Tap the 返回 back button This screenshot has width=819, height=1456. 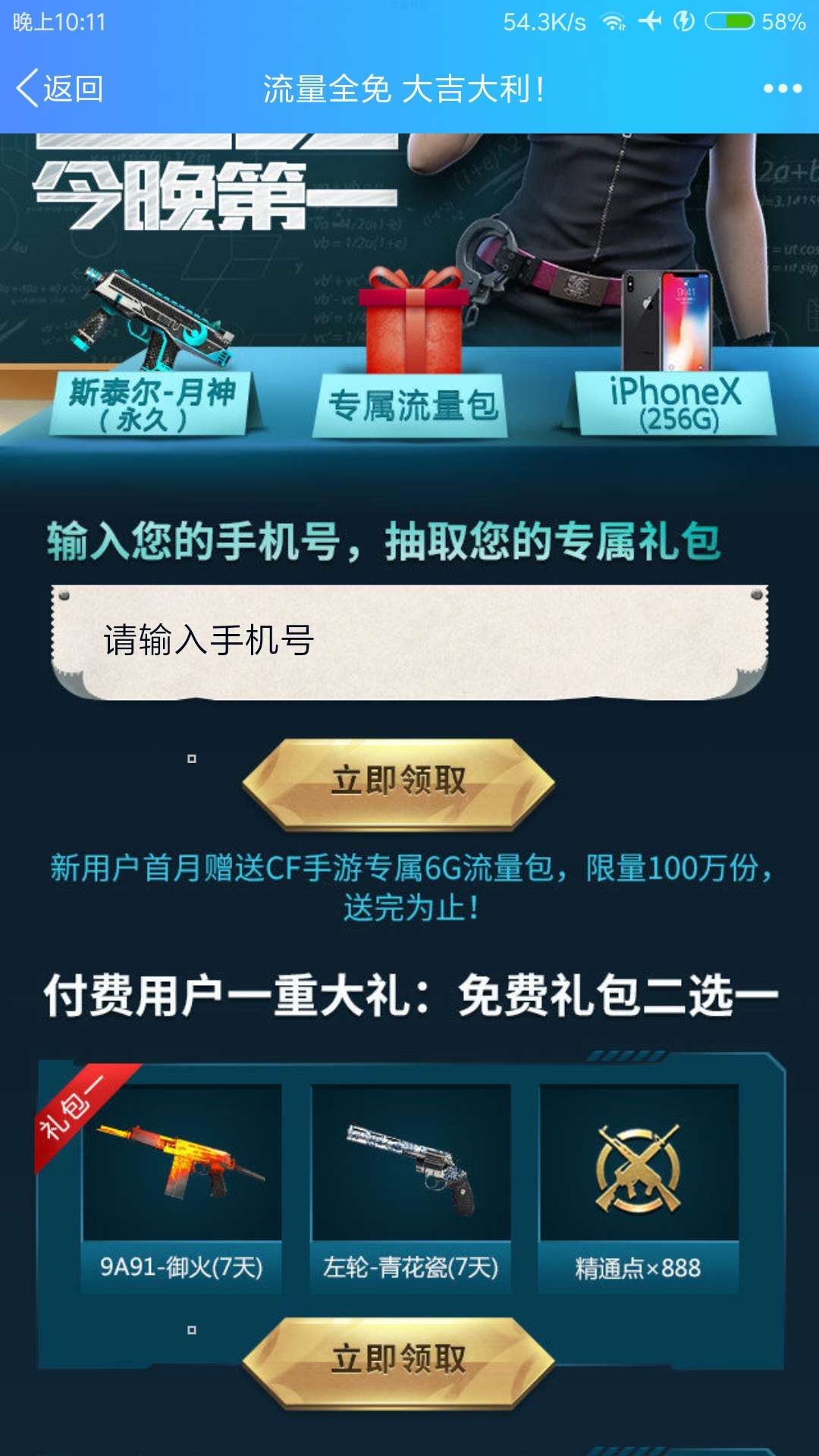(x=61, y=89)
